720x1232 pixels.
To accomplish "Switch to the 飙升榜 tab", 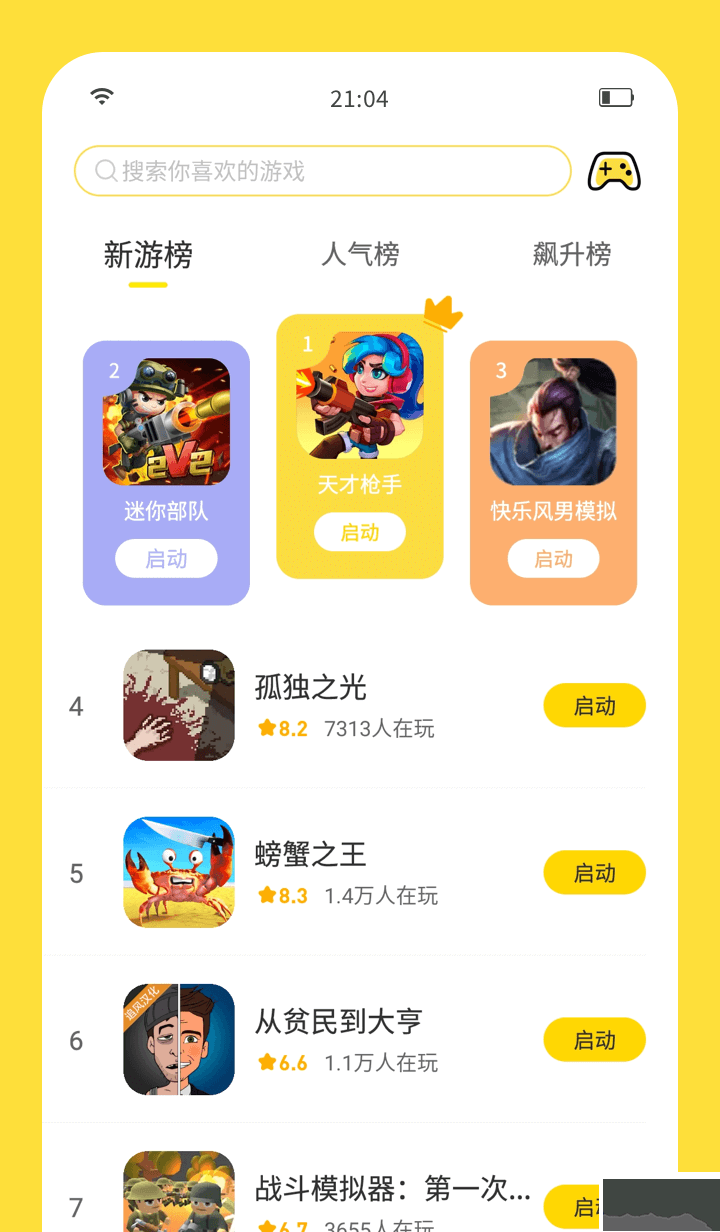I will click(572, 255).
